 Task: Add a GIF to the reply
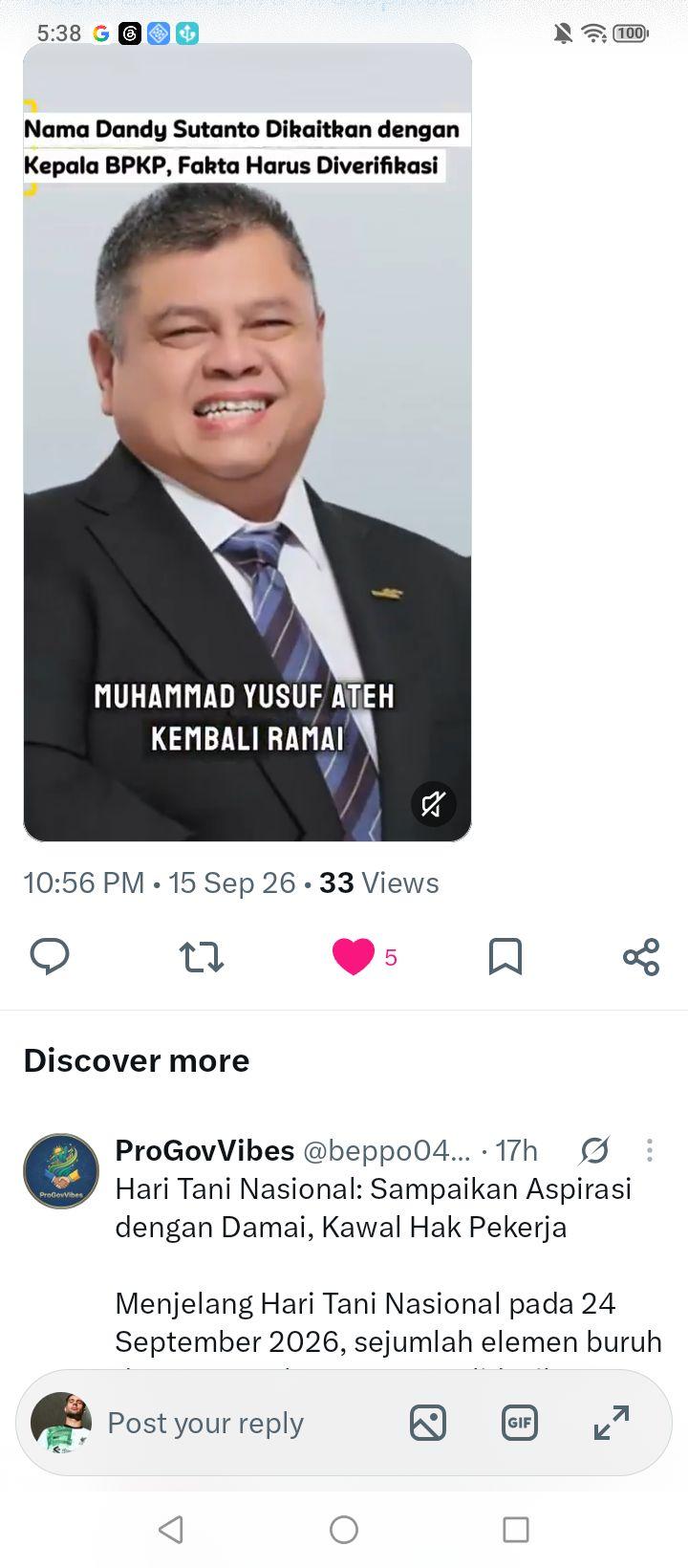520,1423
